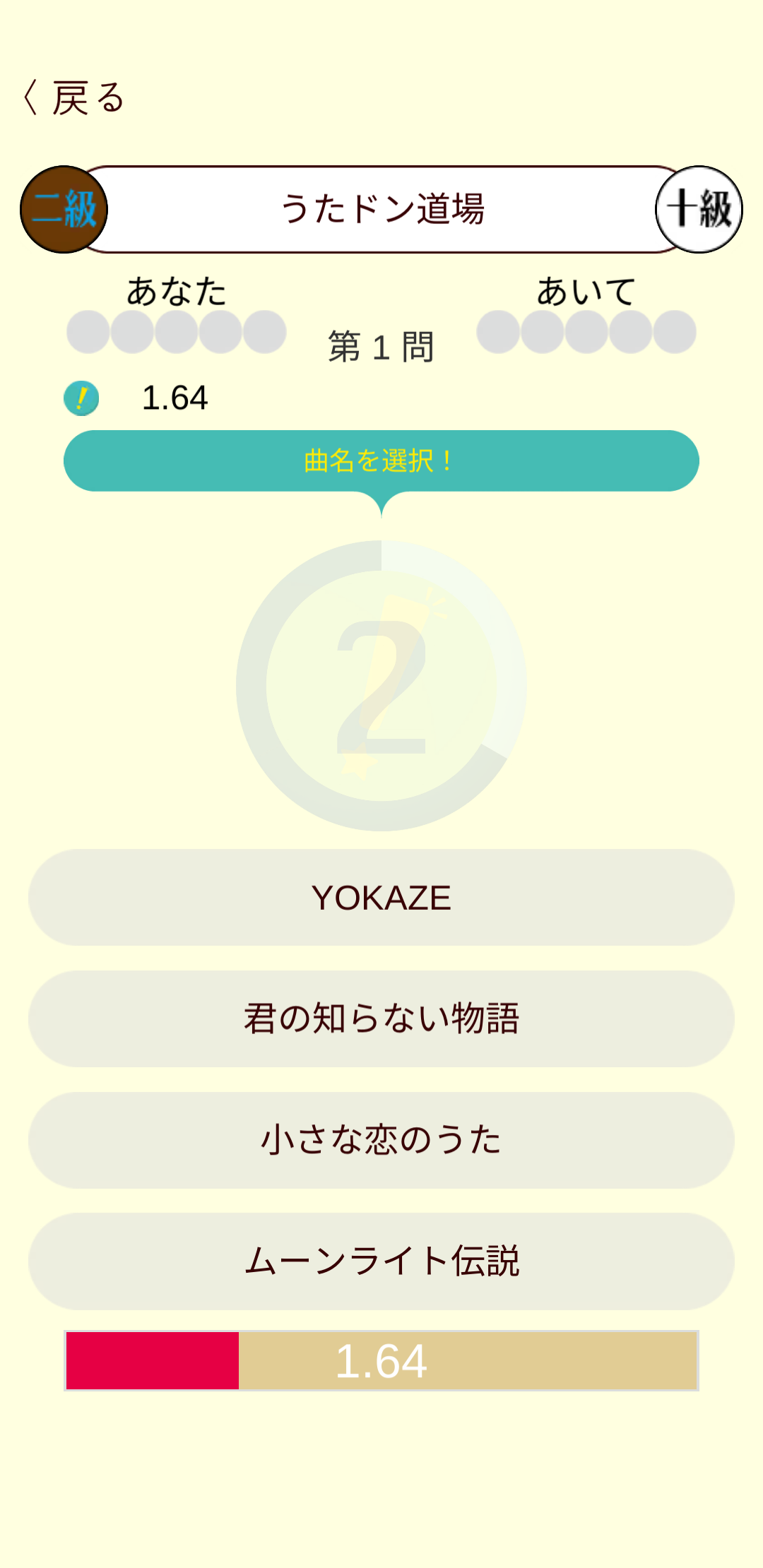The width and height of the screenshot is (763, 1568).
Task: Select the YOKAZE answer choice
Action: coord(381,898)
